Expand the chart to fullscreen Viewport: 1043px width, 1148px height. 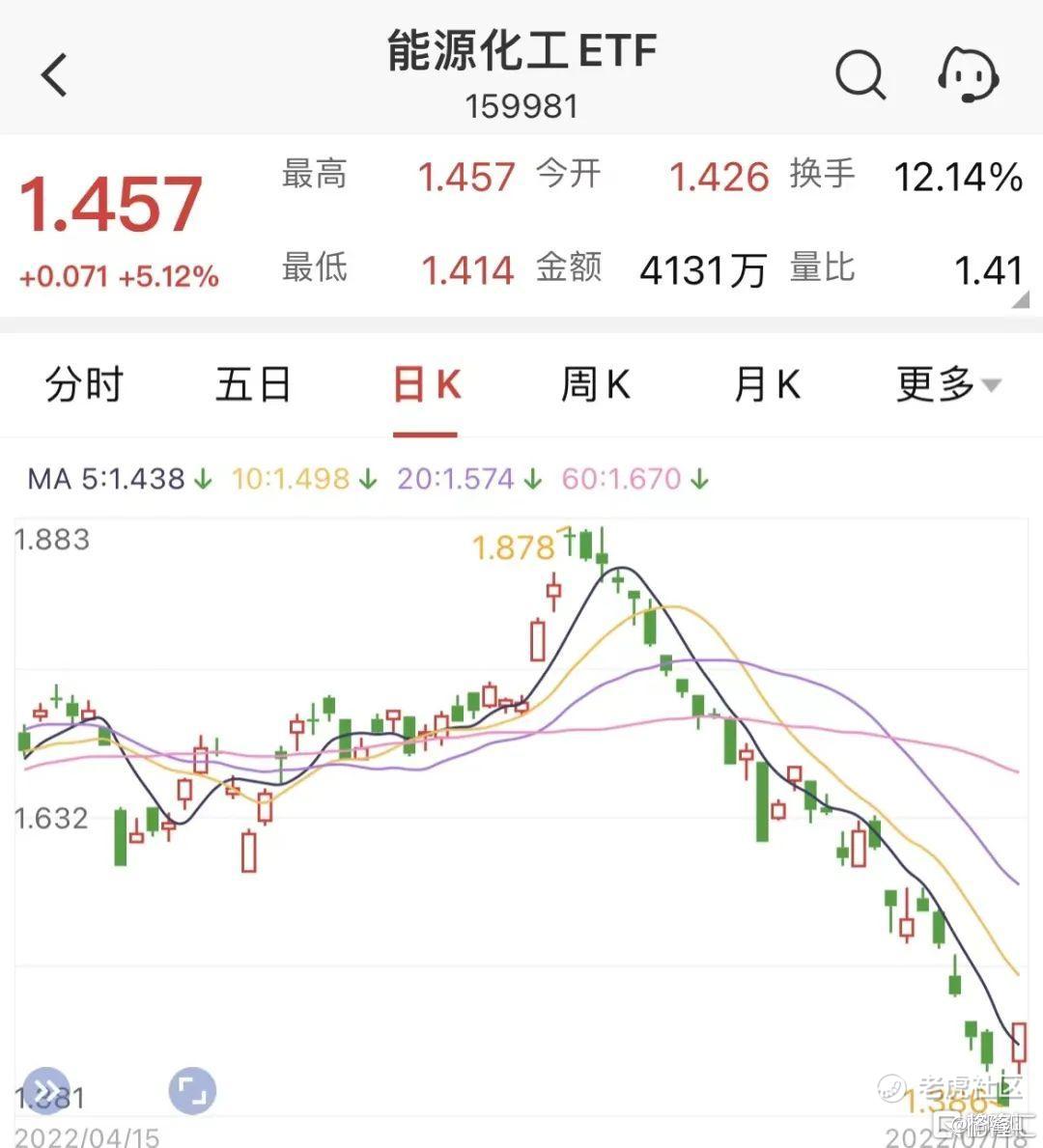(192, 1091)
